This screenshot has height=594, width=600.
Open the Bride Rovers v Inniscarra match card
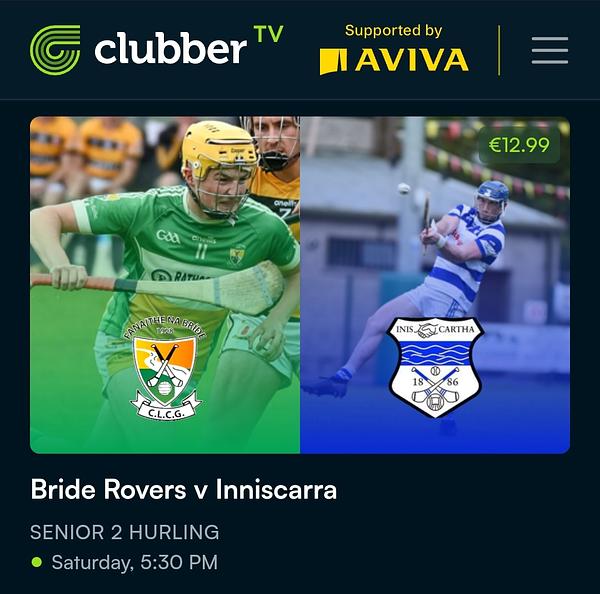pos(299,285)
